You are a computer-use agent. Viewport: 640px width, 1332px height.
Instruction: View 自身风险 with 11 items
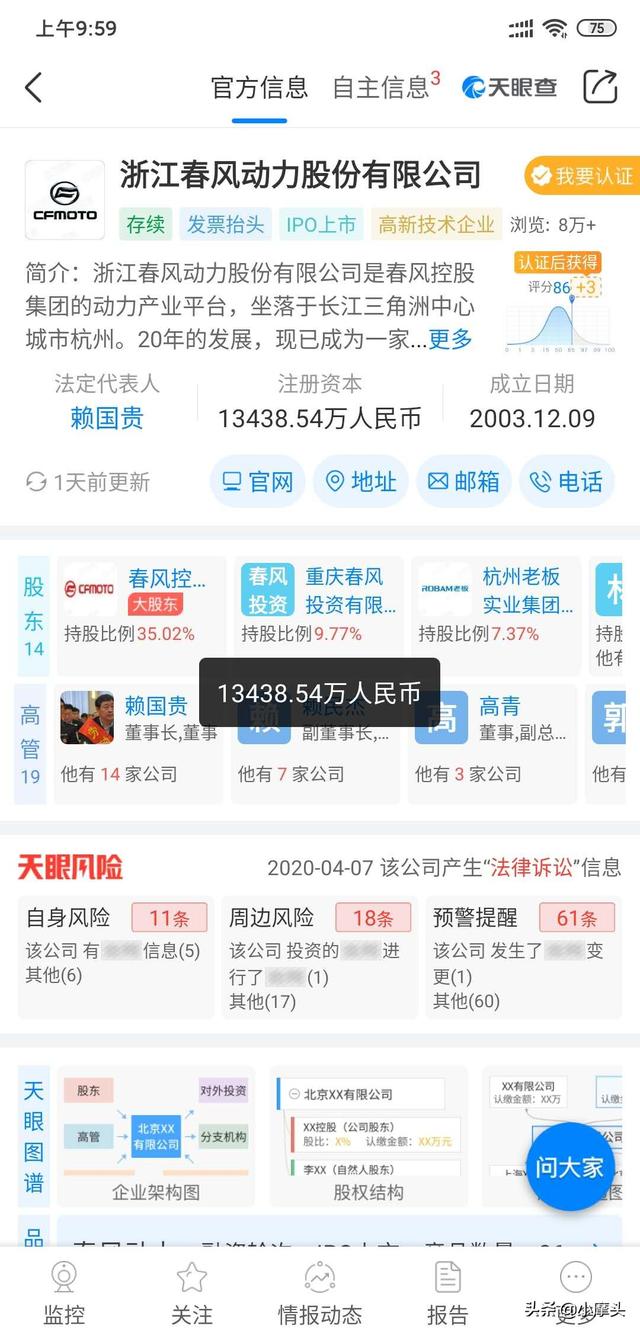tap(116, 956)
